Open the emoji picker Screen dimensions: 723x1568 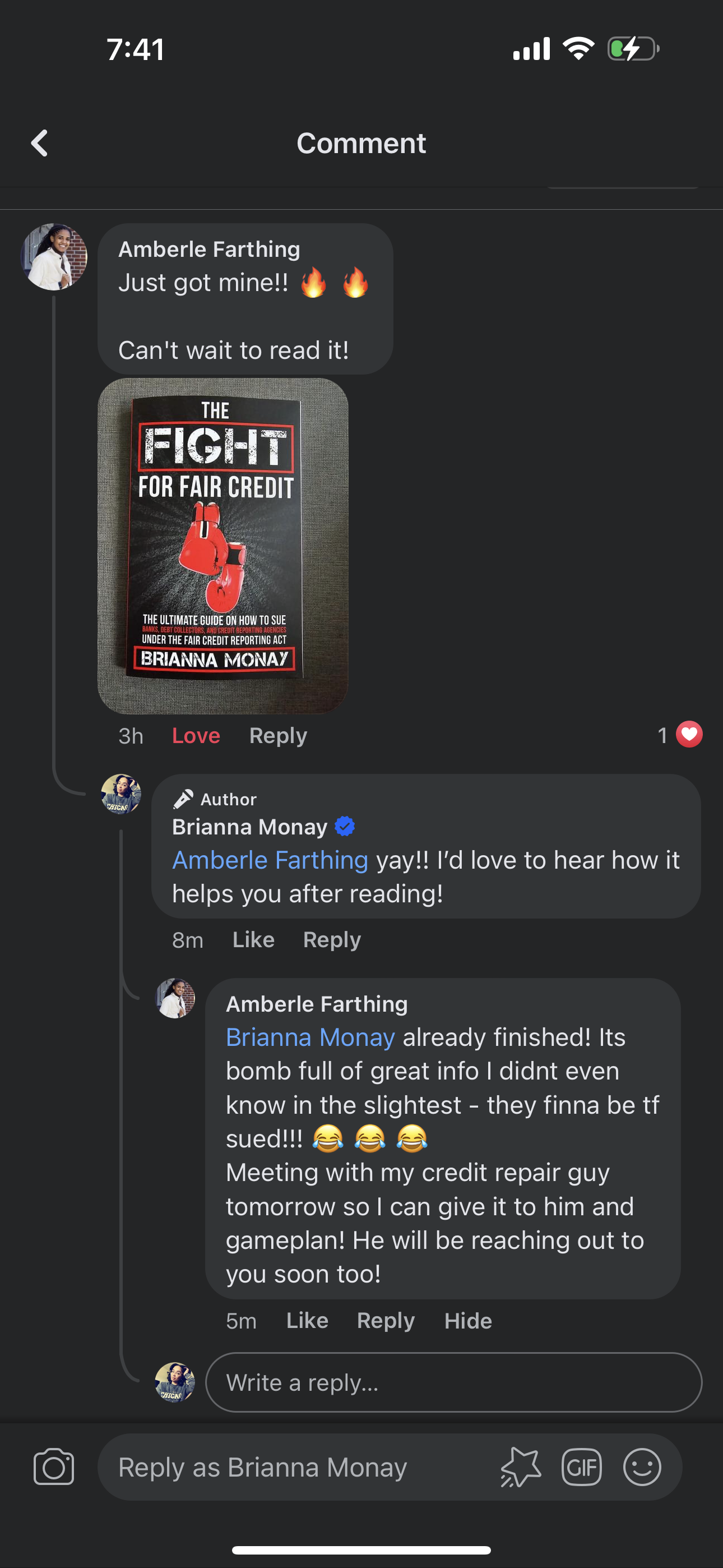pos(641,1467)
